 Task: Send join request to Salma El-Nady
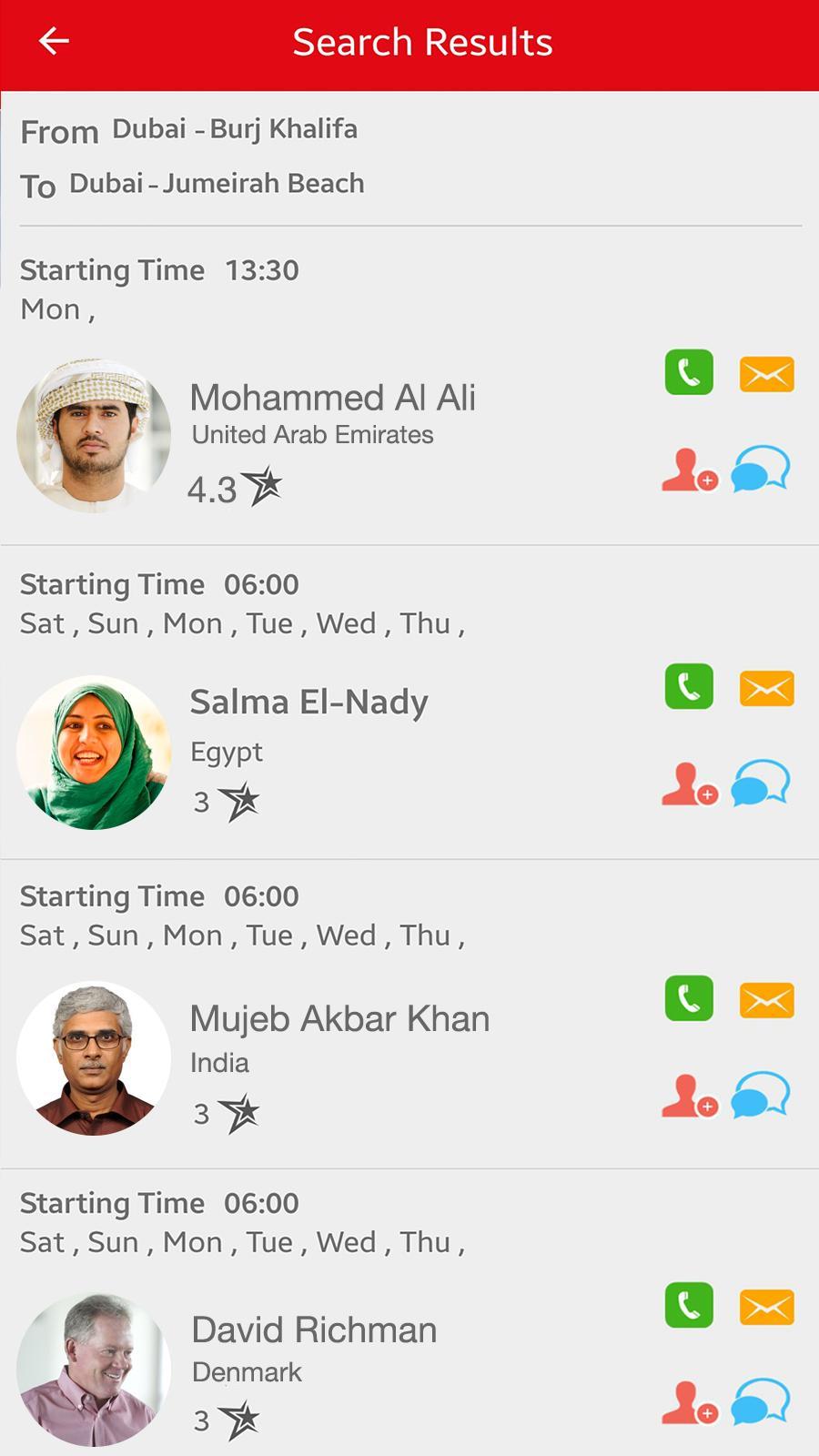tap(689, 784)
